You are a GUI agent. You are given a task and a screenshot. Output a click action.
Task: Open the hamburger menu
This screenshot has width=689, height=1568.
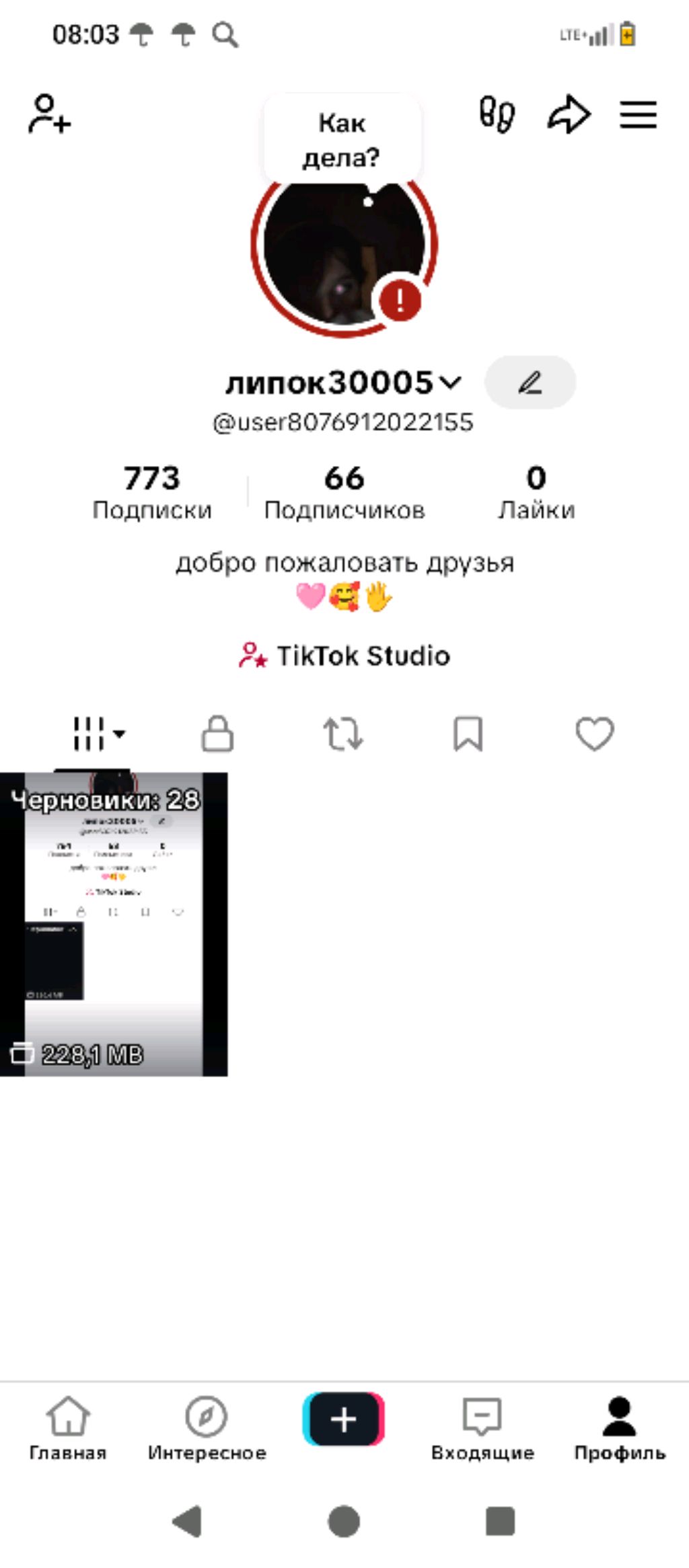pyautogui.click(x=638, y=115)
